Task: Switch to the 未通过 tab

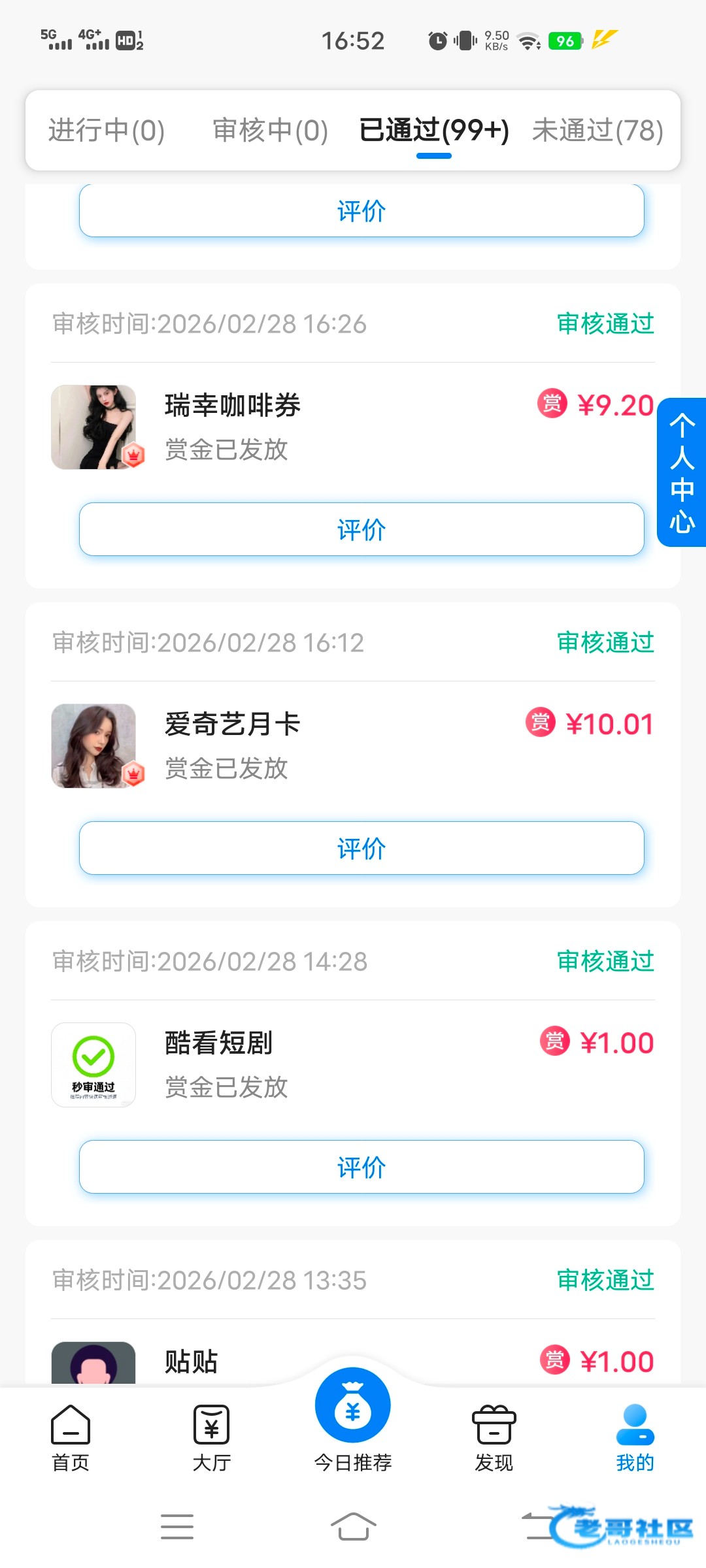Action: coord(597,131)
